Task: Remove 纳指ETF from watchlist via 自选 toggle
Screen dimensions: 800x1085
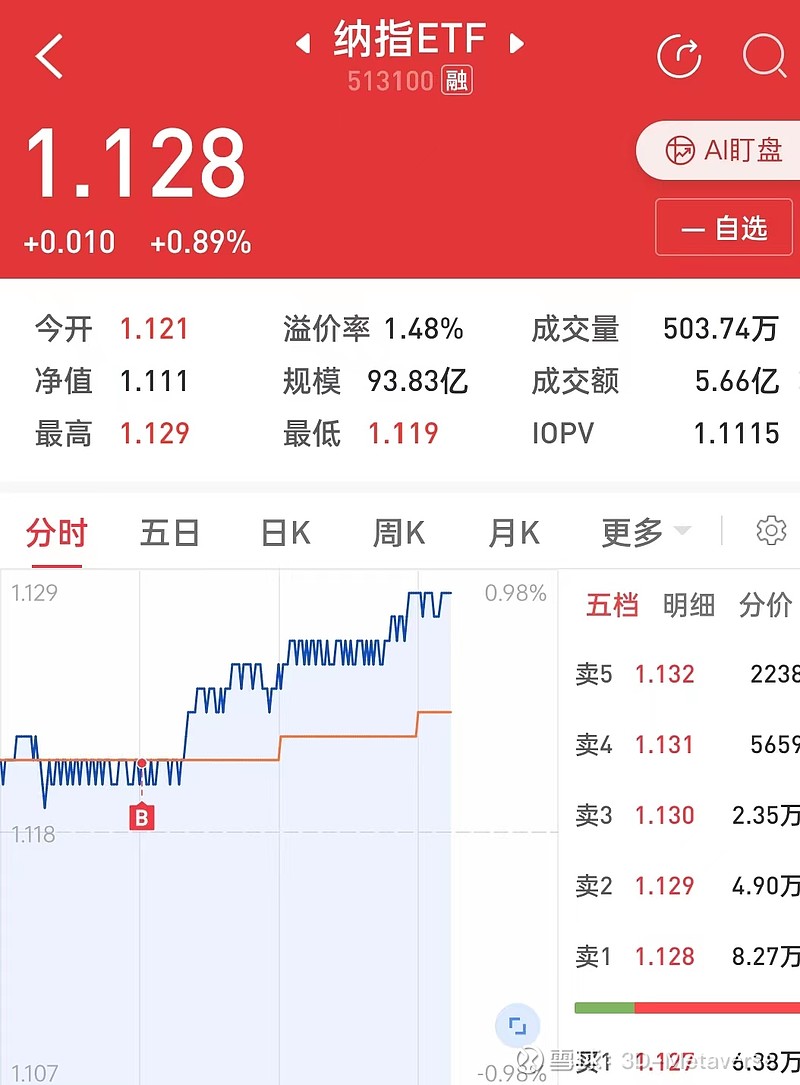Action: [724, 227]
